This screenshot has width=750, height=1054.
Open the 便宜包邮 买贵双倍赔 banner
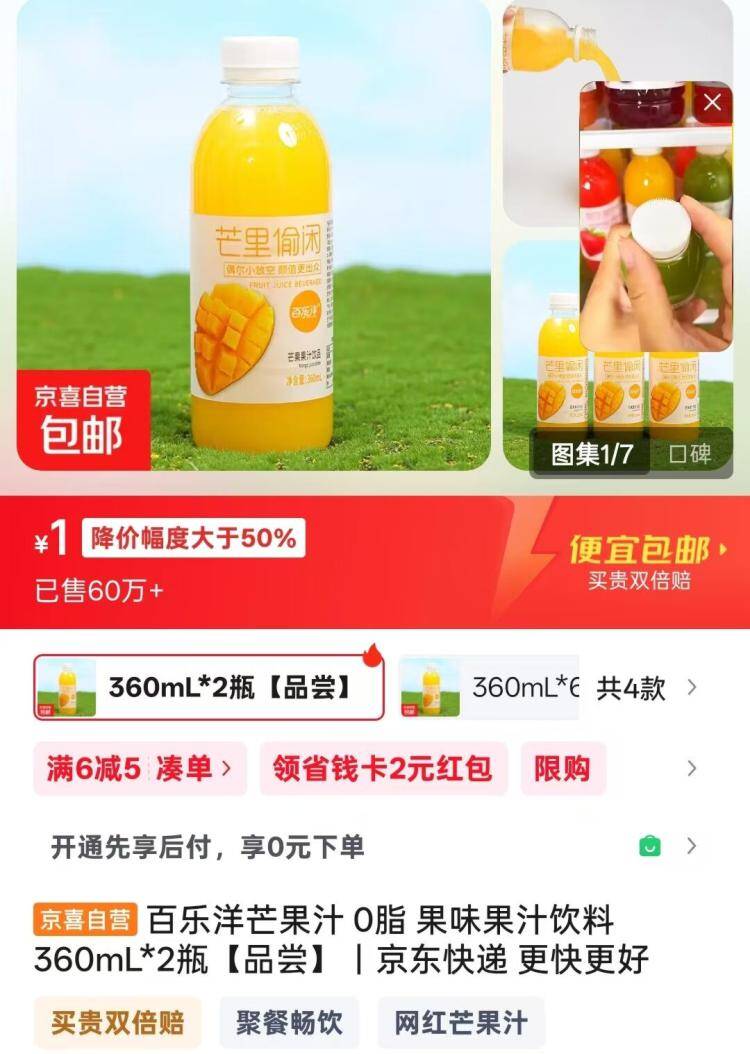click(640, 562)
